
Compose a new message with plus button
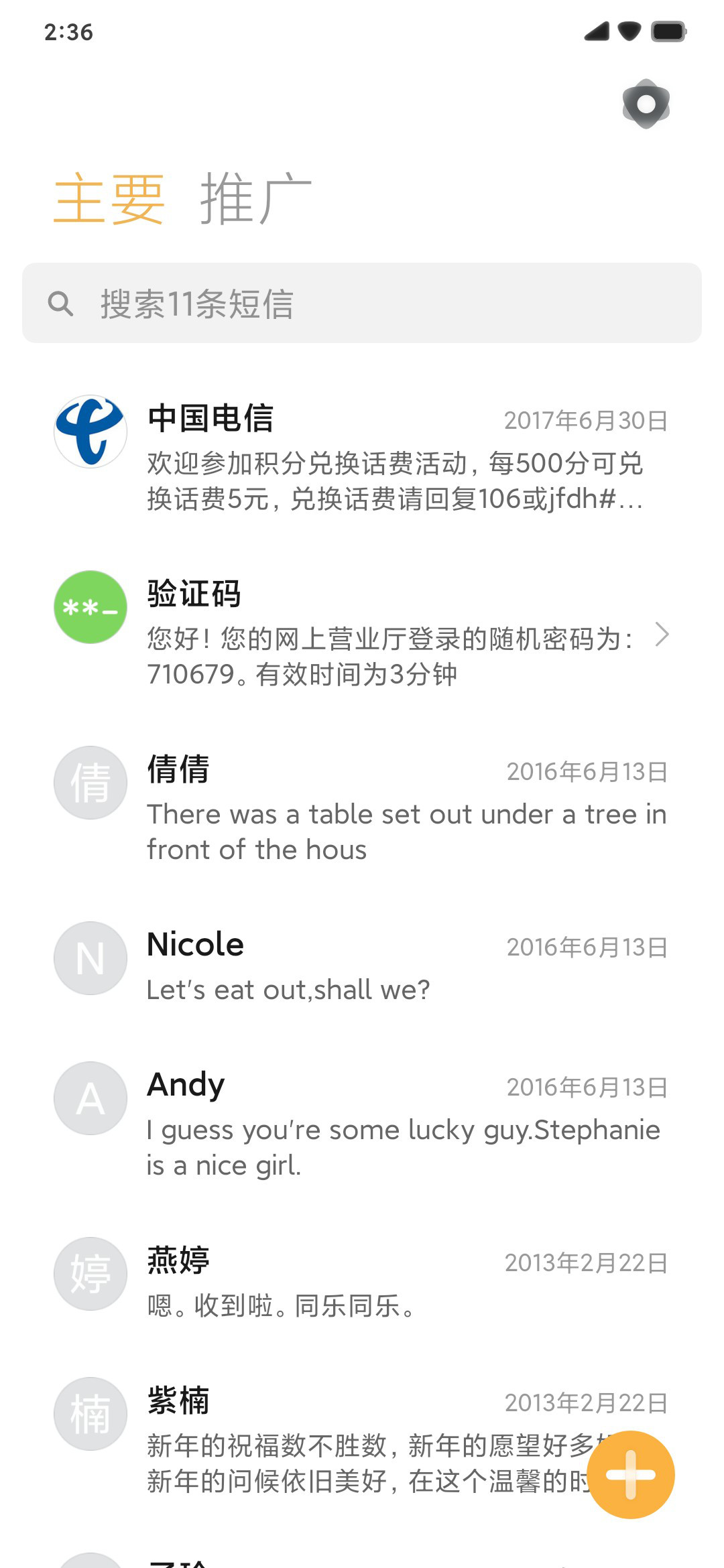[631, 1474]
